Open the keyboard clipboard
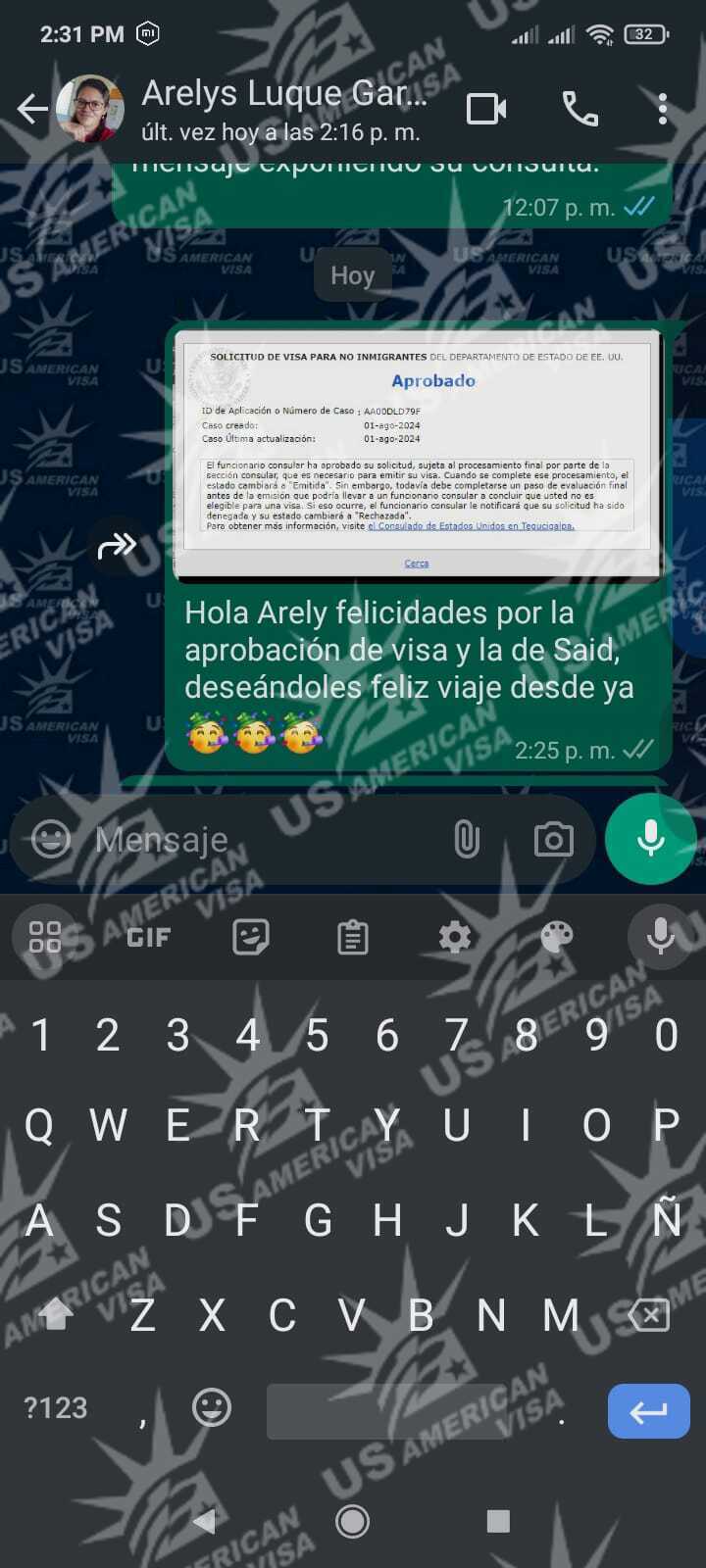 (353, 938)
